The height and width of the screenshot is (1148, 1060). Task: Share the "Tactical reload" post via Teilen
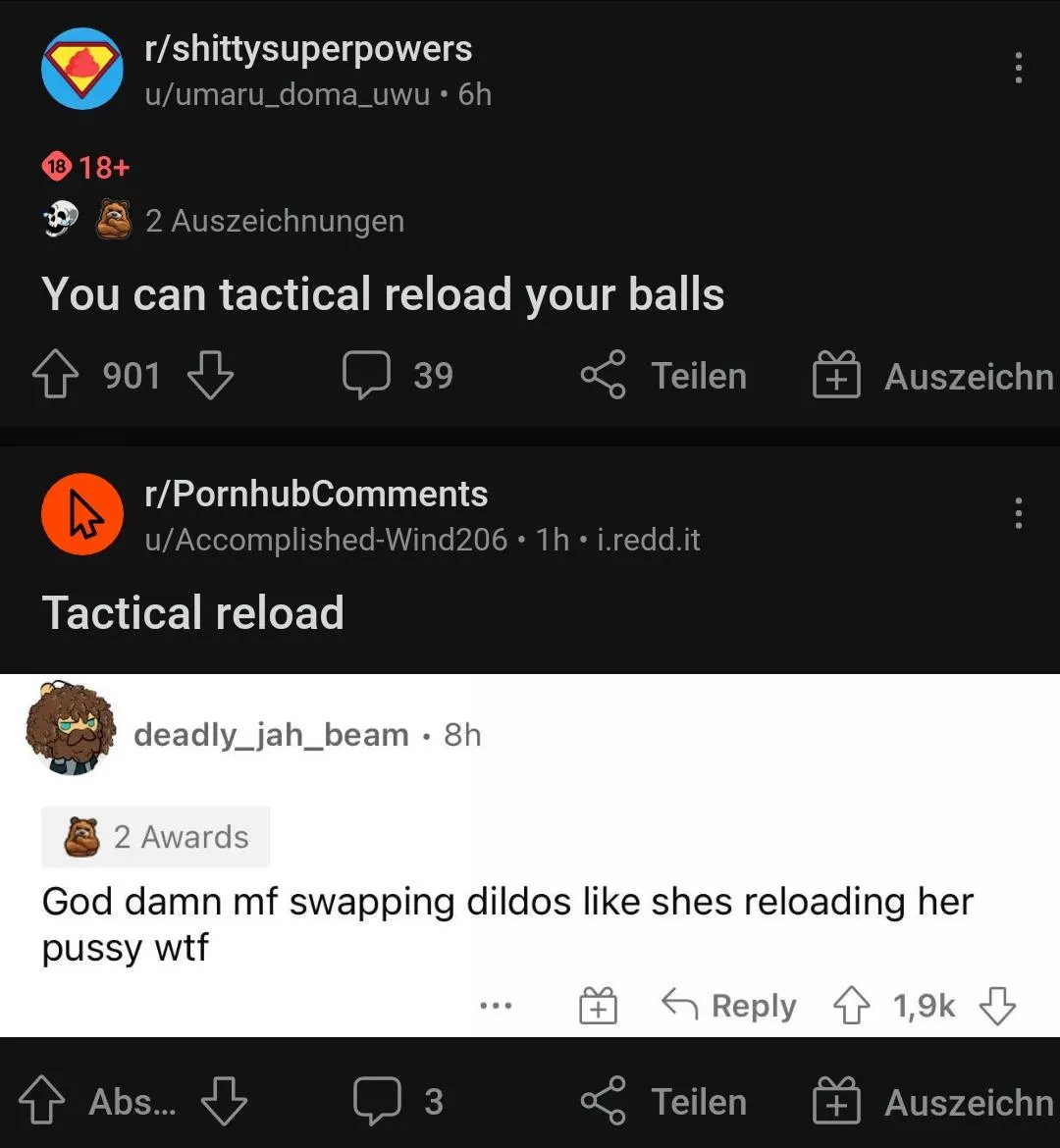[663, 1102]
